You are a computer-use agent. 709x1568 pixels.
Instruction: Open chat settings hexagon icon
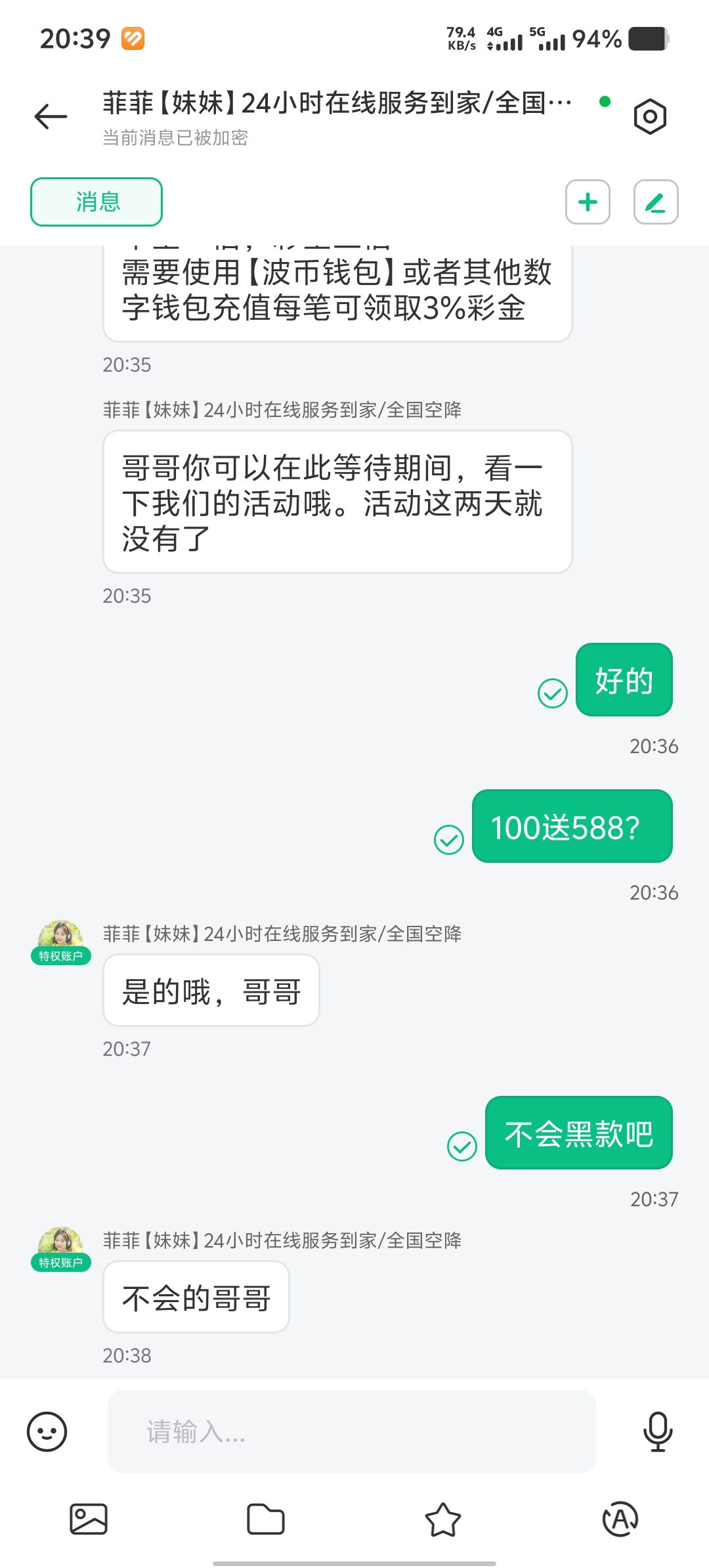coord(649,117)
